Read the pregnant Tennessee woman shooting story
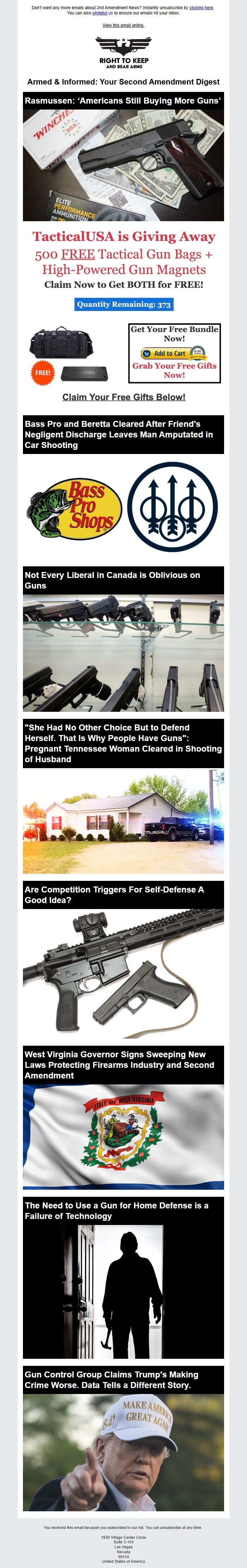Viewport: 247px width, 1568px height. click(x=122, y=742)
